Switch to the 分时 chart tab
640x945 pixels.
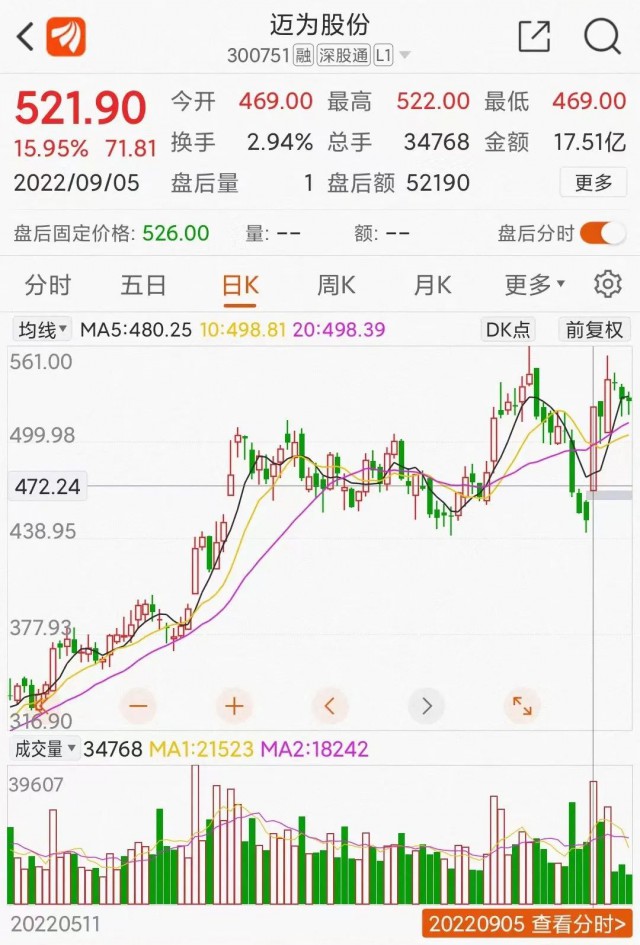48,285
